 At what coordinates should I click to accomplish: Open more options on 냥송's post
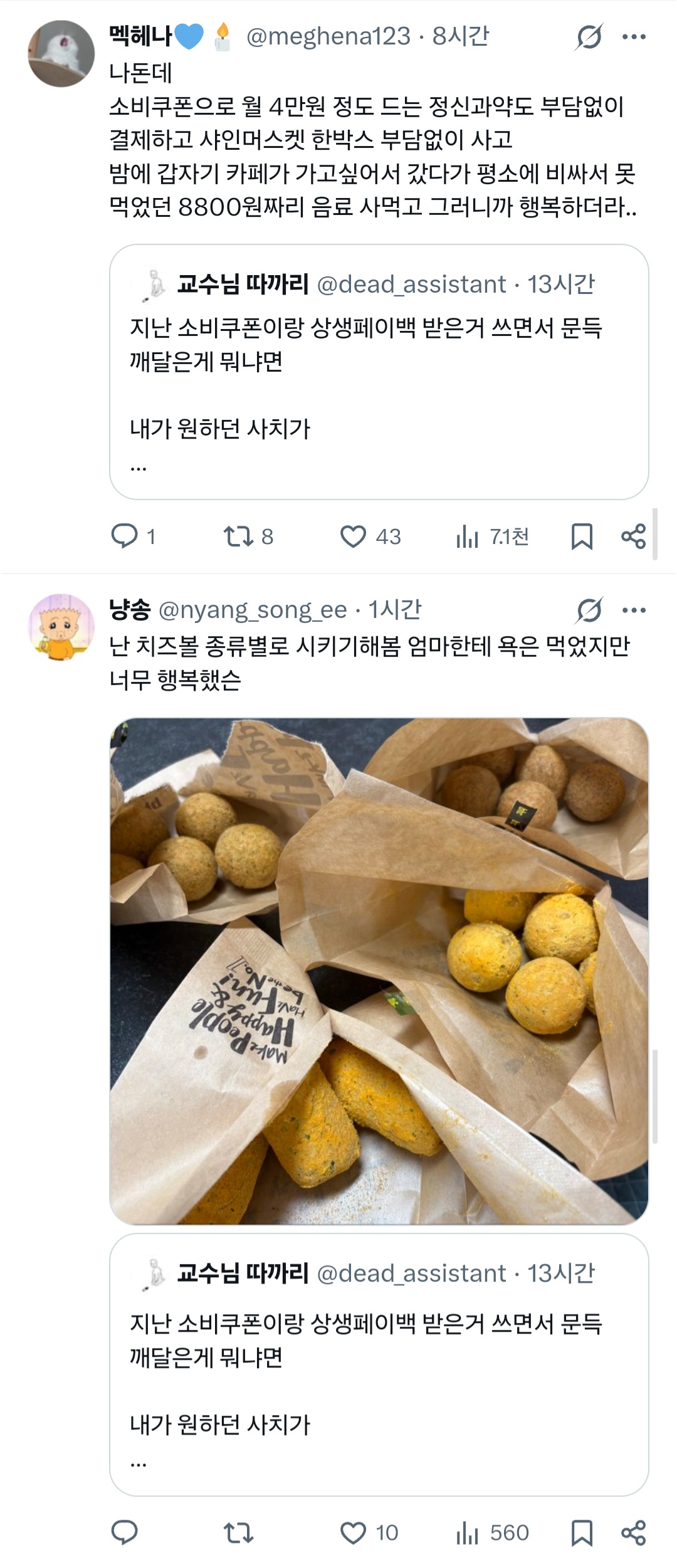pyautogui.click(x=634, y=610)
